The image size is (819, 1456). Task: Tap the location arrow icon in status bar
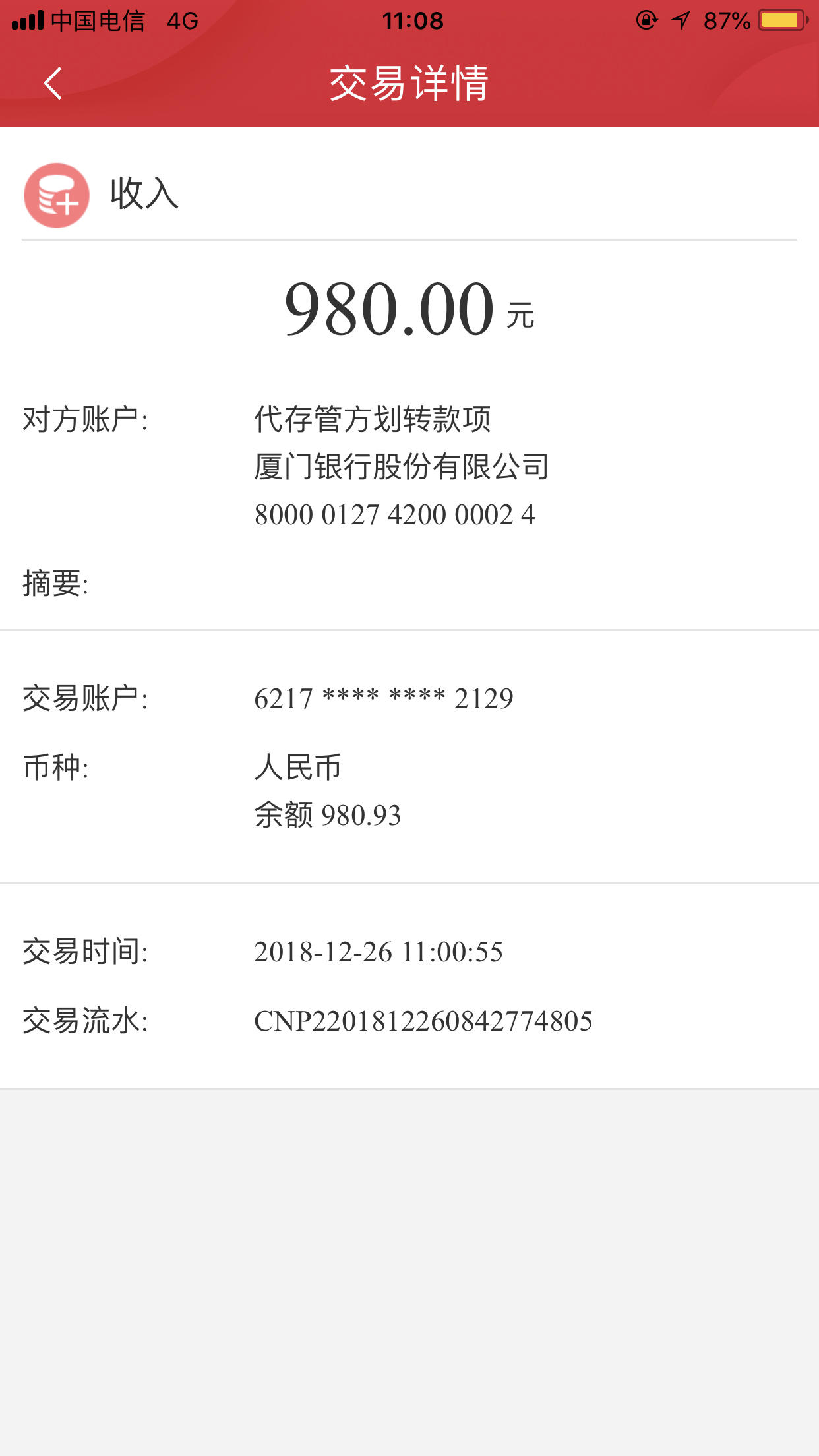click(682, 20)
